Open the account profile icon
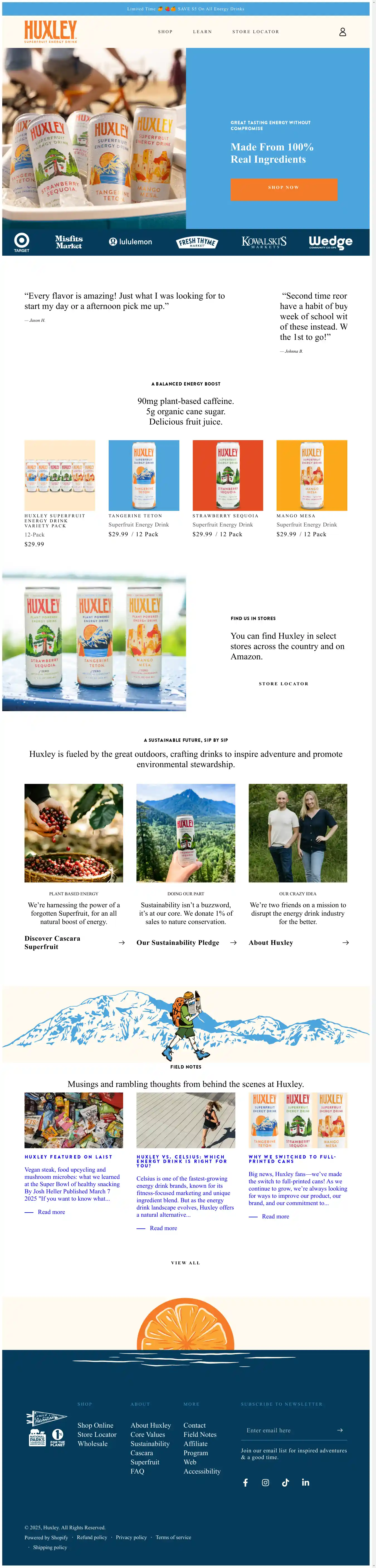Viewport: 376px width, 1568px height. (343, 32)
